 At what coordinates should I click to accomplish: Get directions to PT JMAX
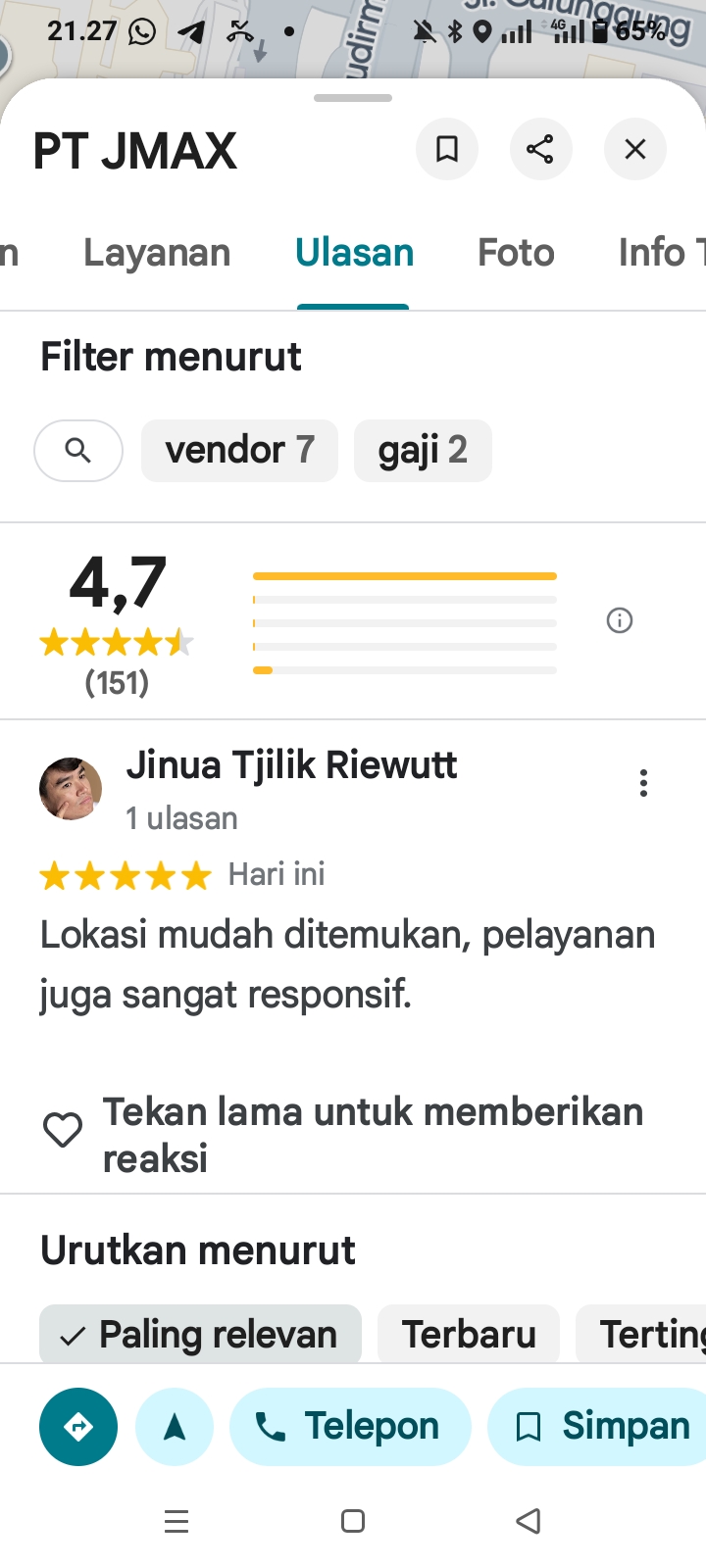point(78,1427)
